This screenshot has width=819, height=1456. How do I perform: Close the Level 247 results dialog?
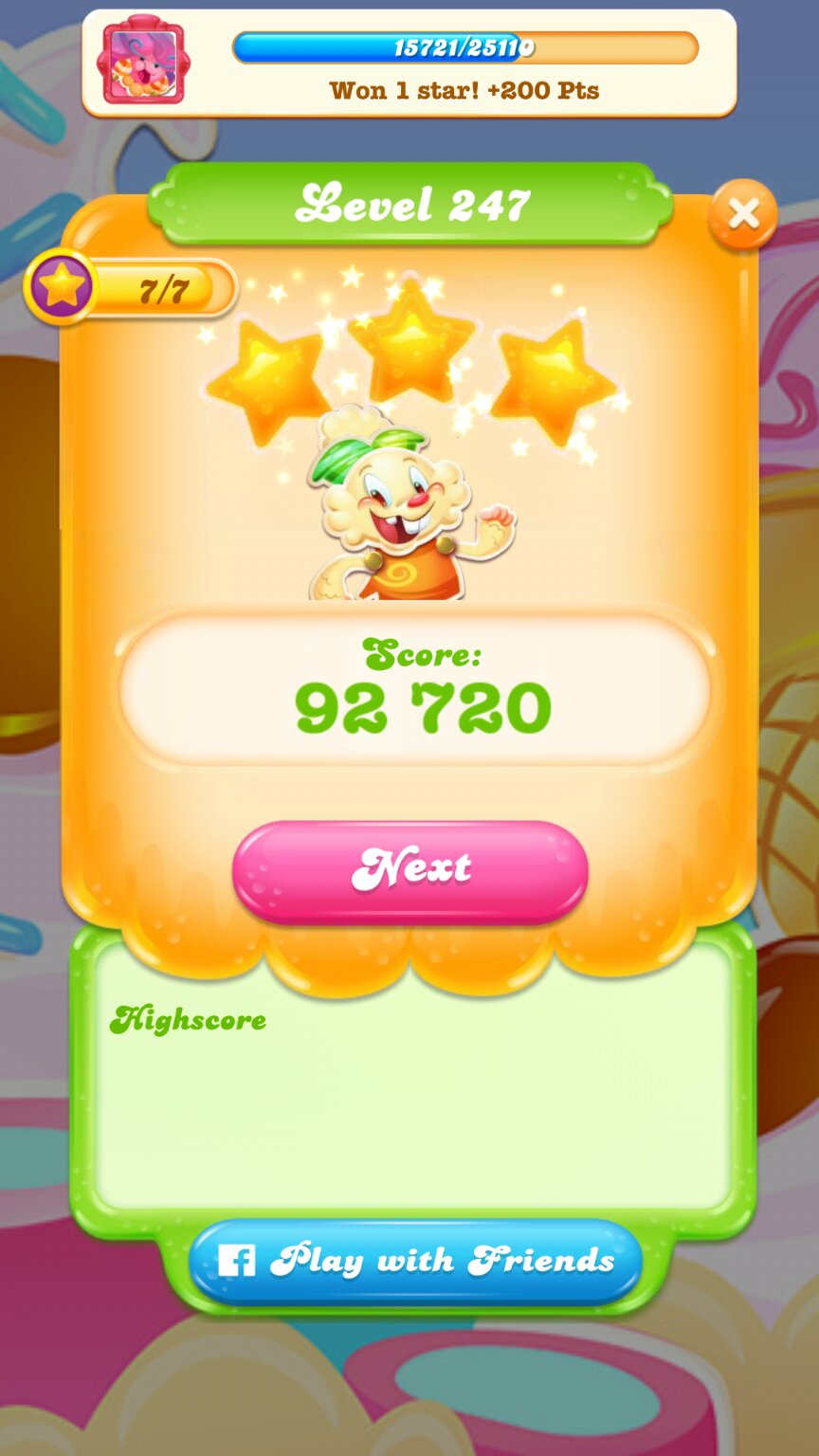[x=742, y=215]
